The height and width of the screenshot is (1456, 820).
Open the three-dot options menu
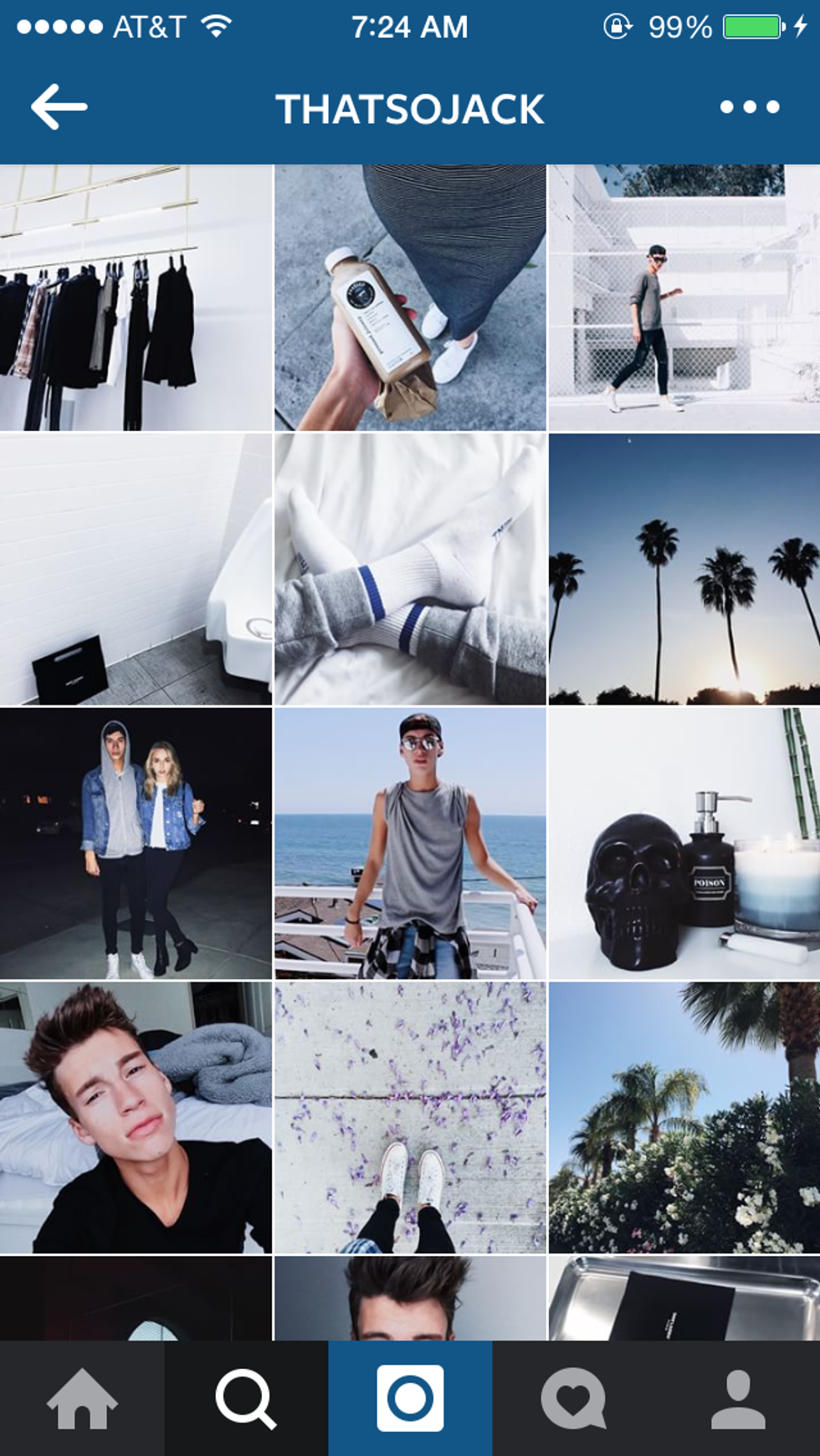click(750, 107)
